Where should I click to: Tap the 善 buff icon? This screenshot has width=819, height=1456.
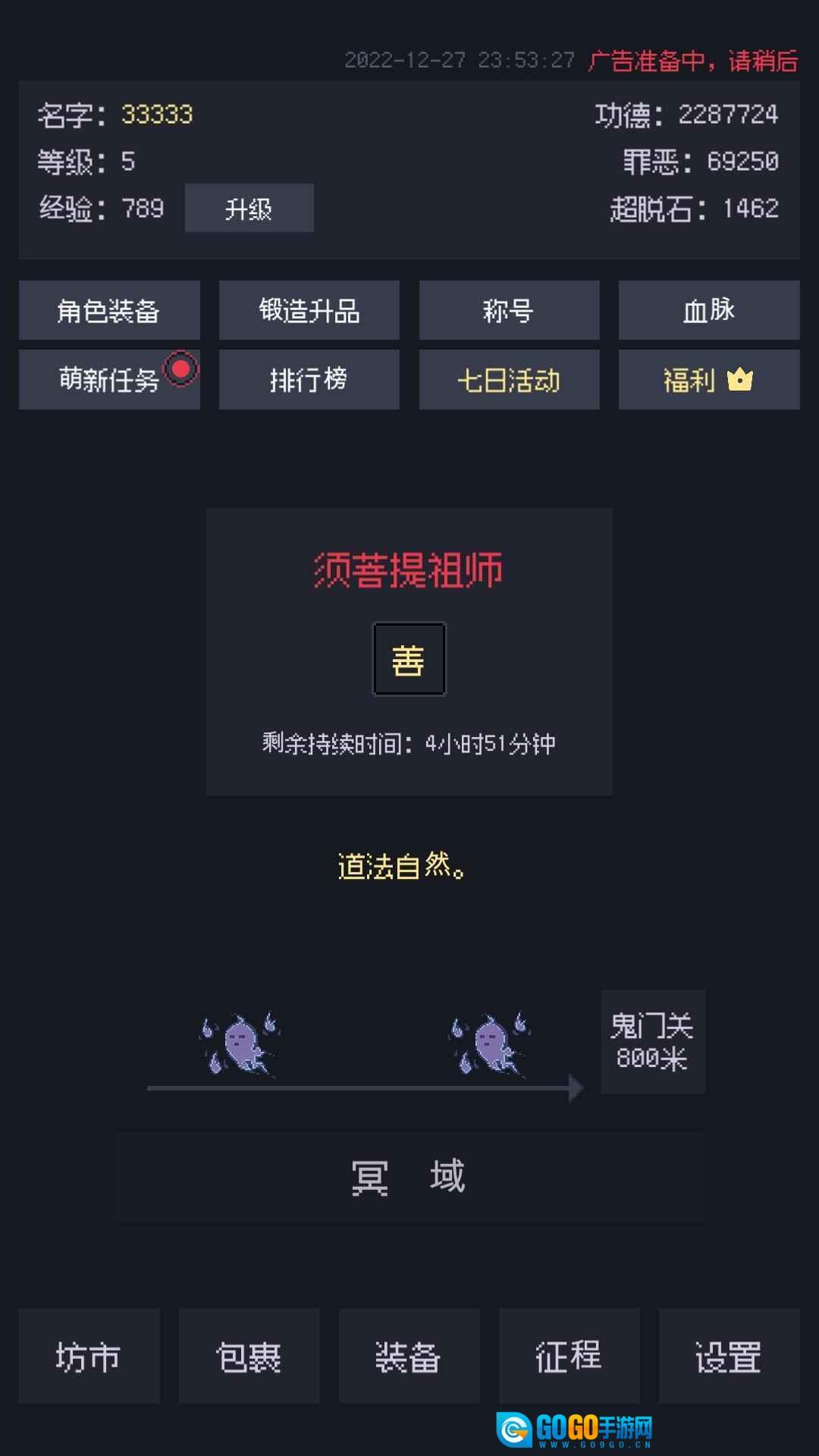click(x=409, y=659)
